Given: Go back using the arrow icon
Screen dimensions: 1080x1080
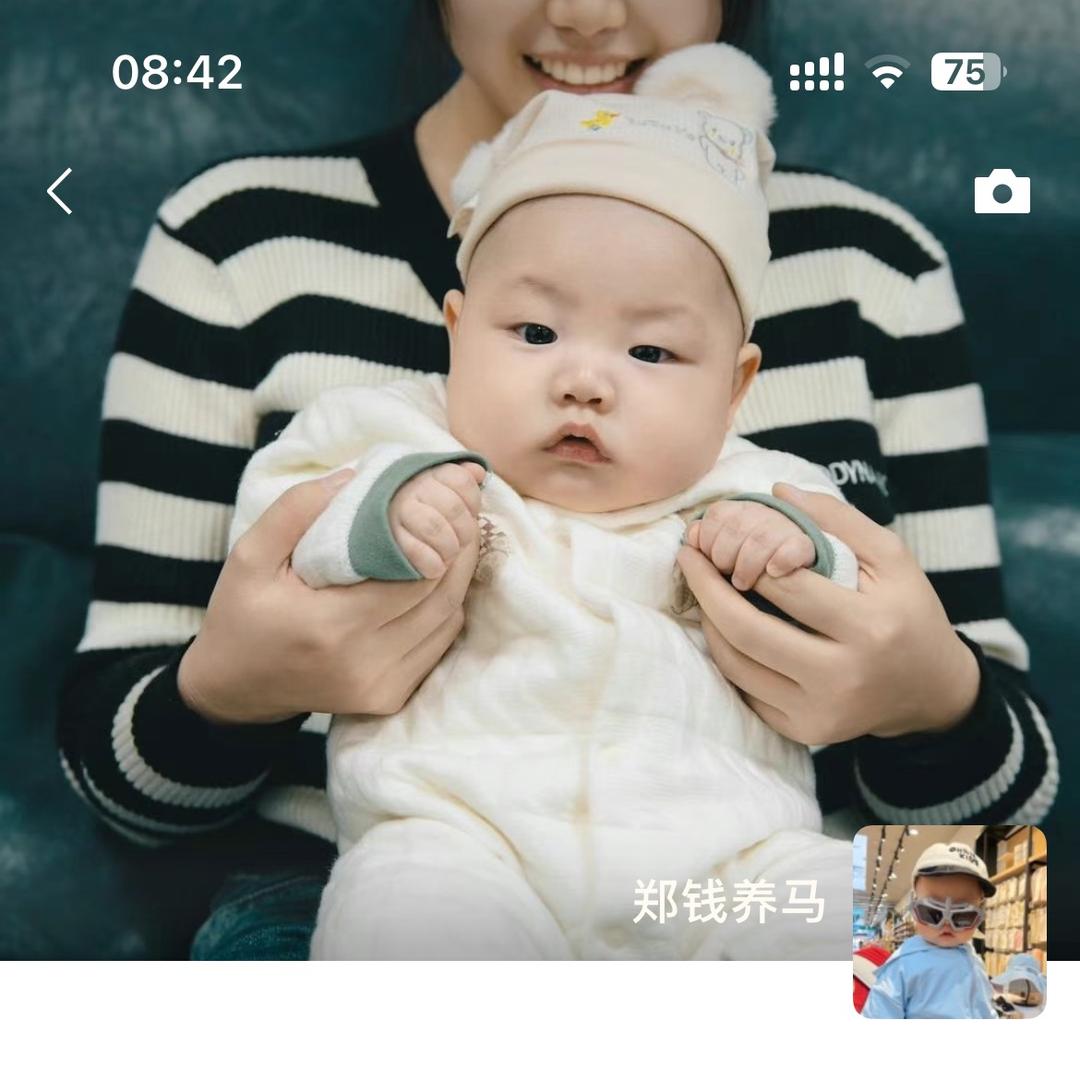Looking at the screenshot, I should pyautogui.click(x=60, y=191).
